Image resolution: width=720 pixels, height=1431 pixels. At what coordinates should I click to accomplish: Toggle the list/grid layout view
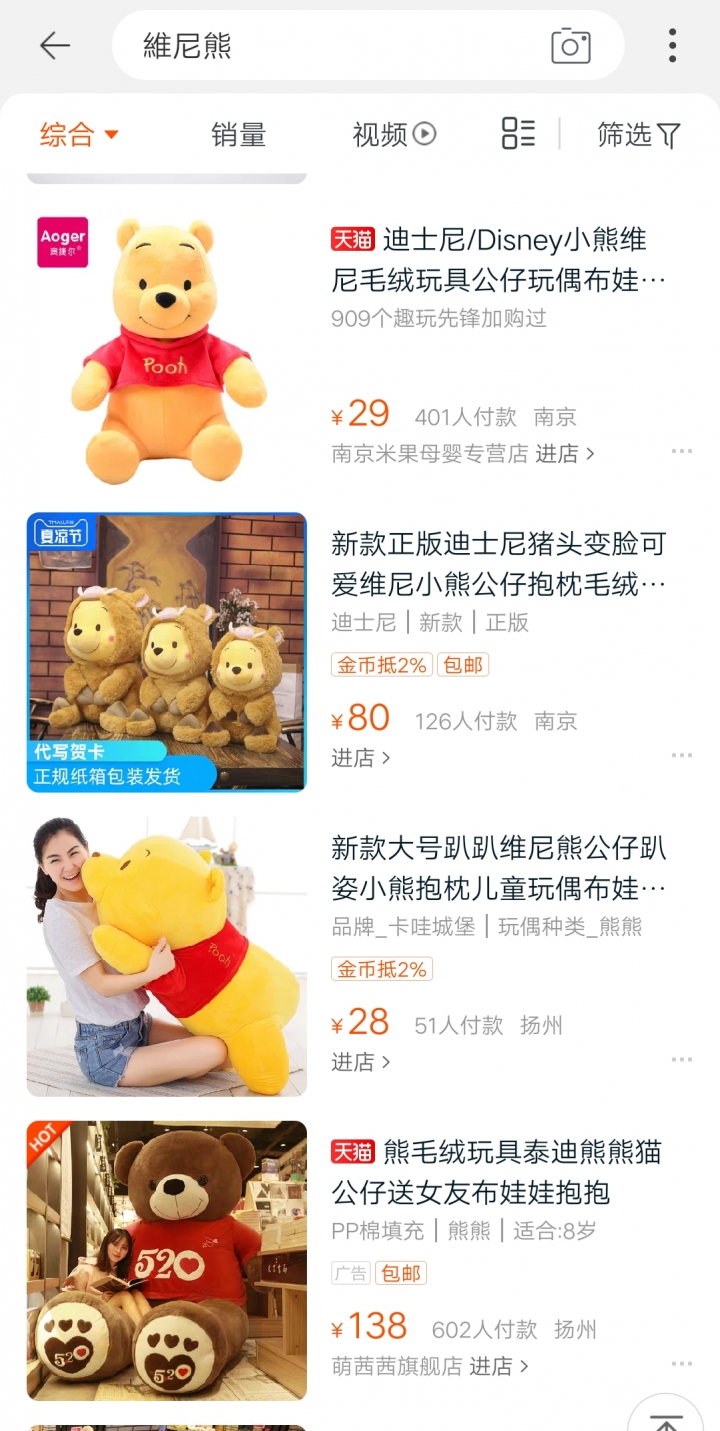(518, 134)
